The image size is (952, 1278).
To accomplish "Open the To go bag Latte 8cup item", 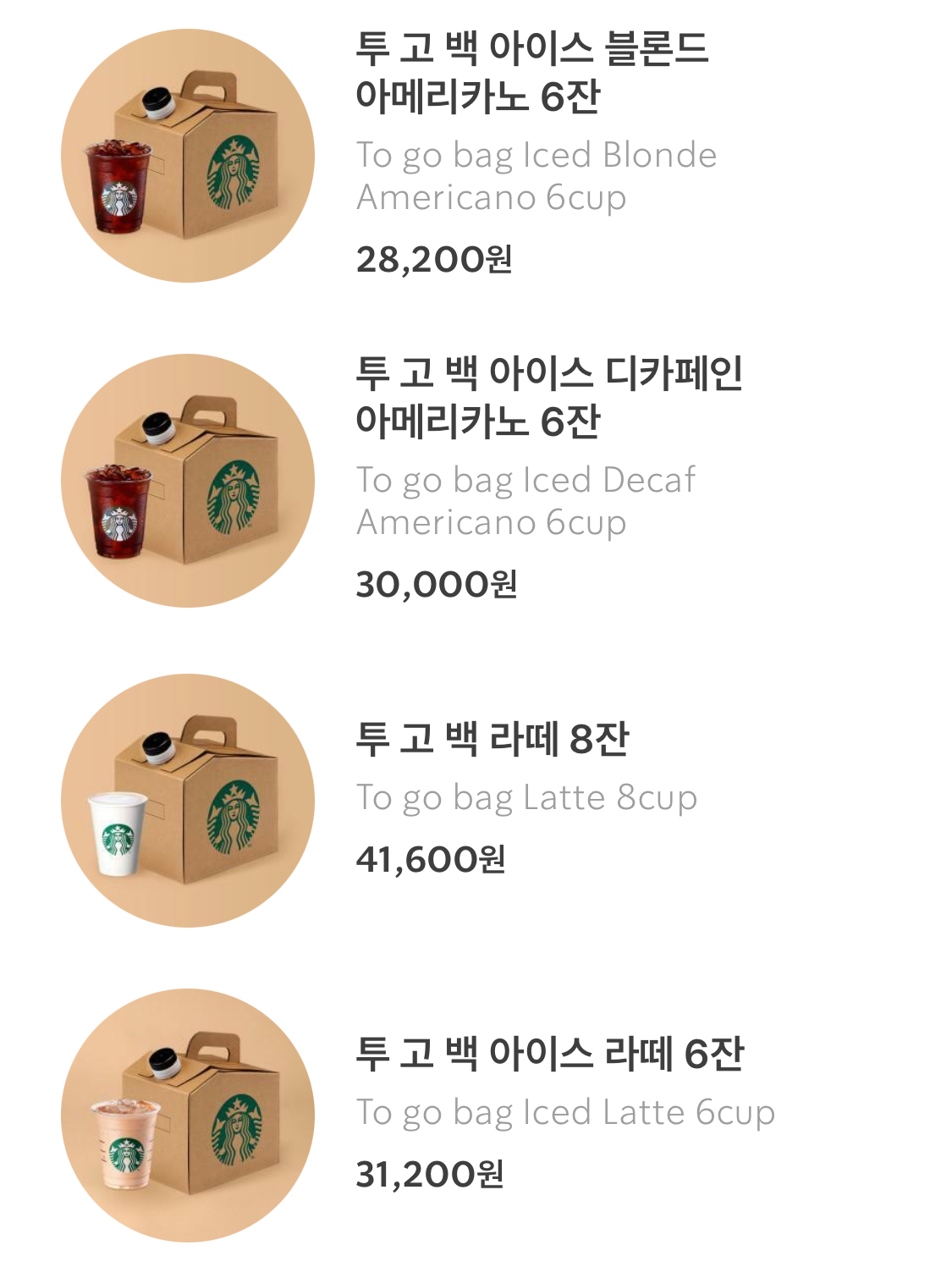I will [476, 800].
